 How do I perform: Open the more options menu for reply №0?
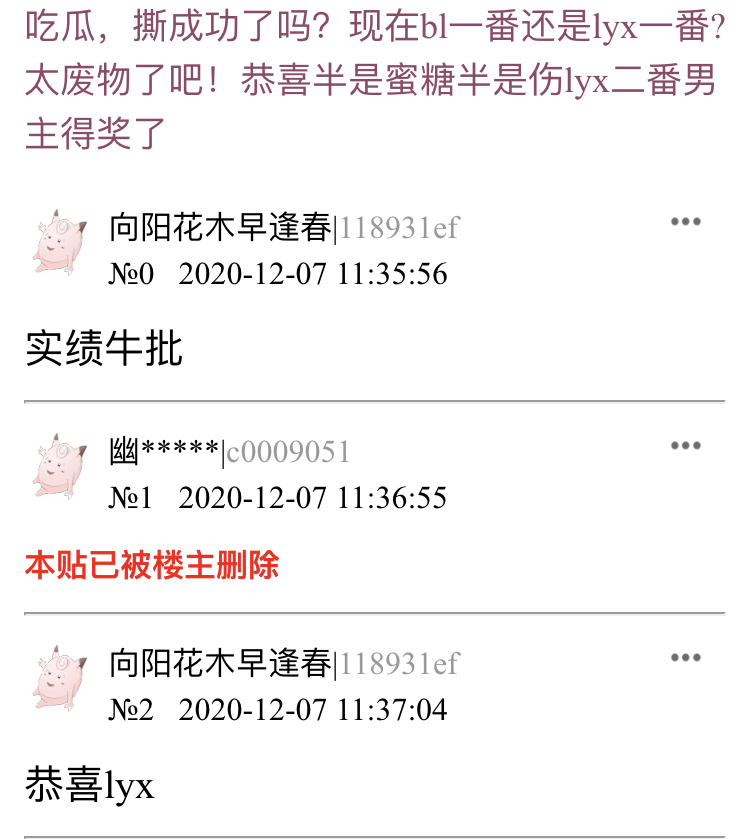[685, 222]
